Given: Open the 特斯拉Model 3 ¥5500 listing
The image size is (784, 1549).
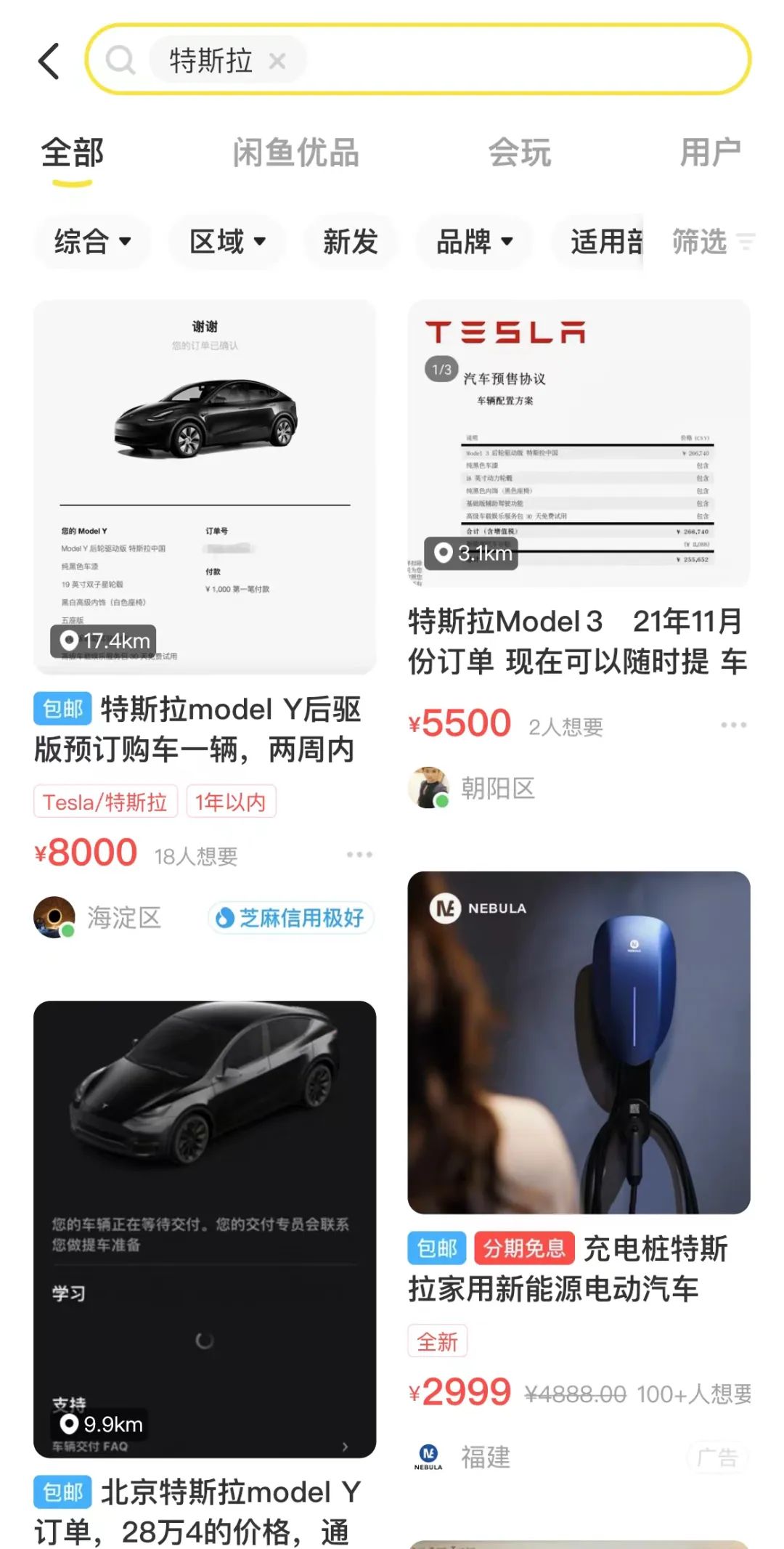Looking at the screenshot, I should coord(579,443).
